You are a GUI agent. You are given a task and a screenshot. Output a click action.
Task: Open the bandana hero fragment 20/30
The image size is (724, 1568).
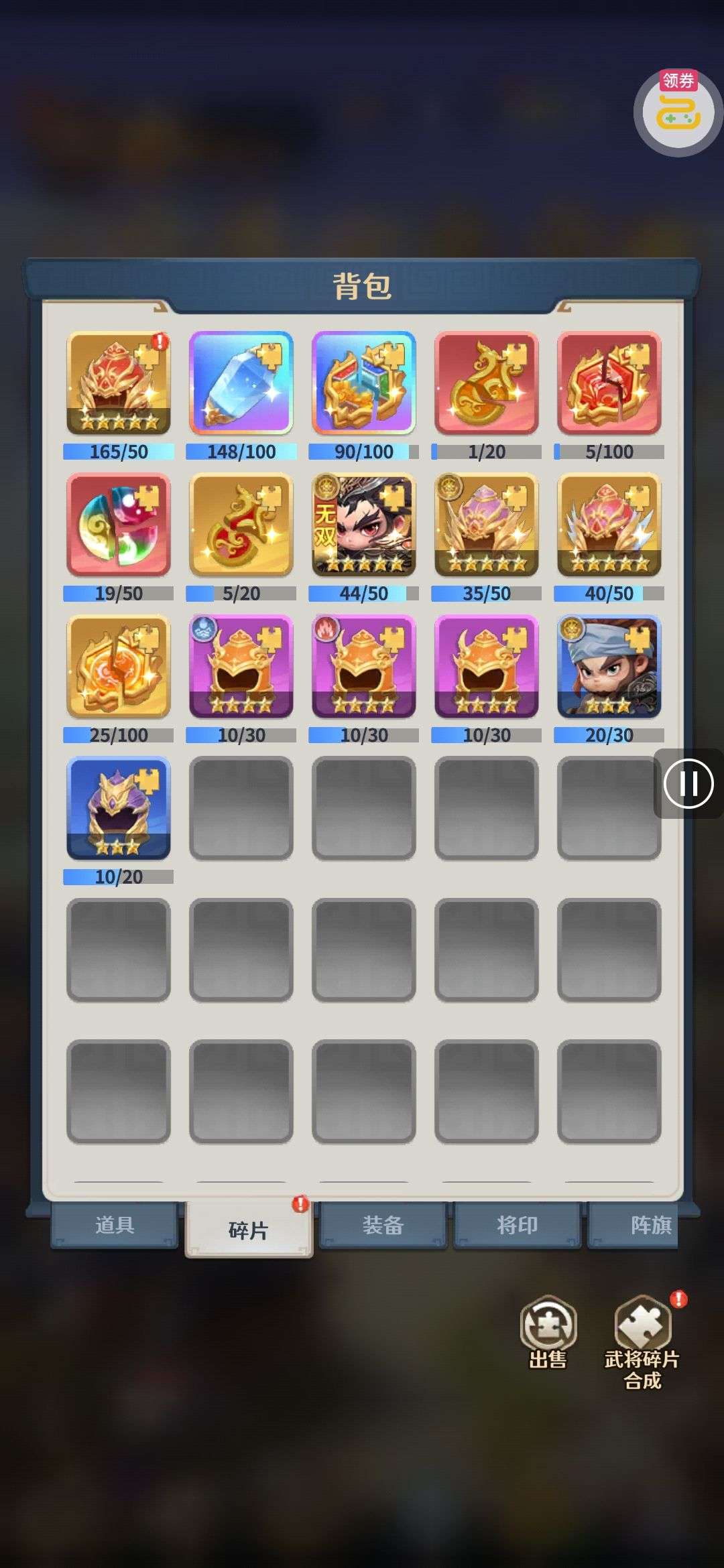pyautogui.click(x=609, y=667)
